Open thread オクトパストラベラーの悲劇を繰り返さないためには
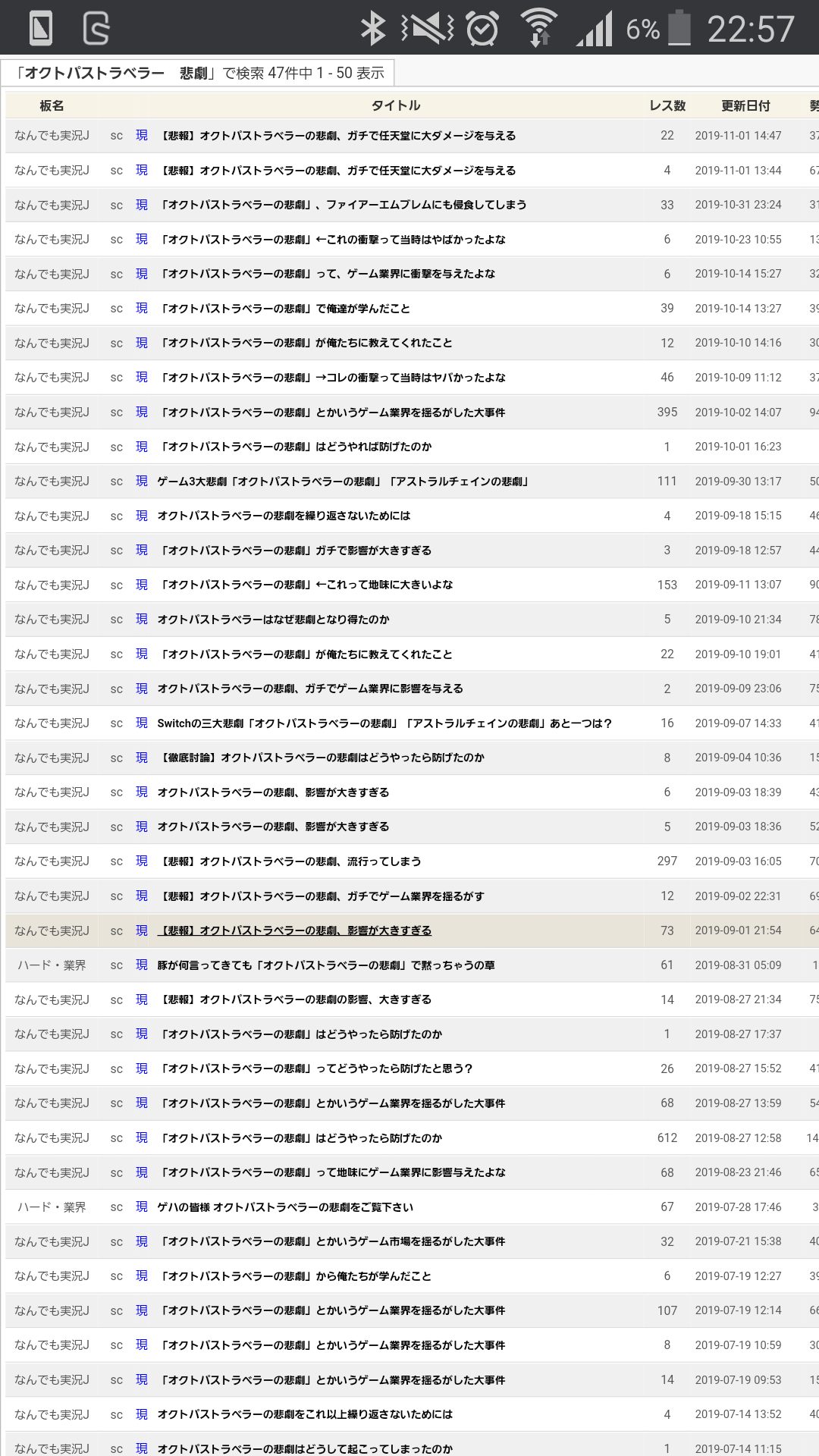 (284, 516)
